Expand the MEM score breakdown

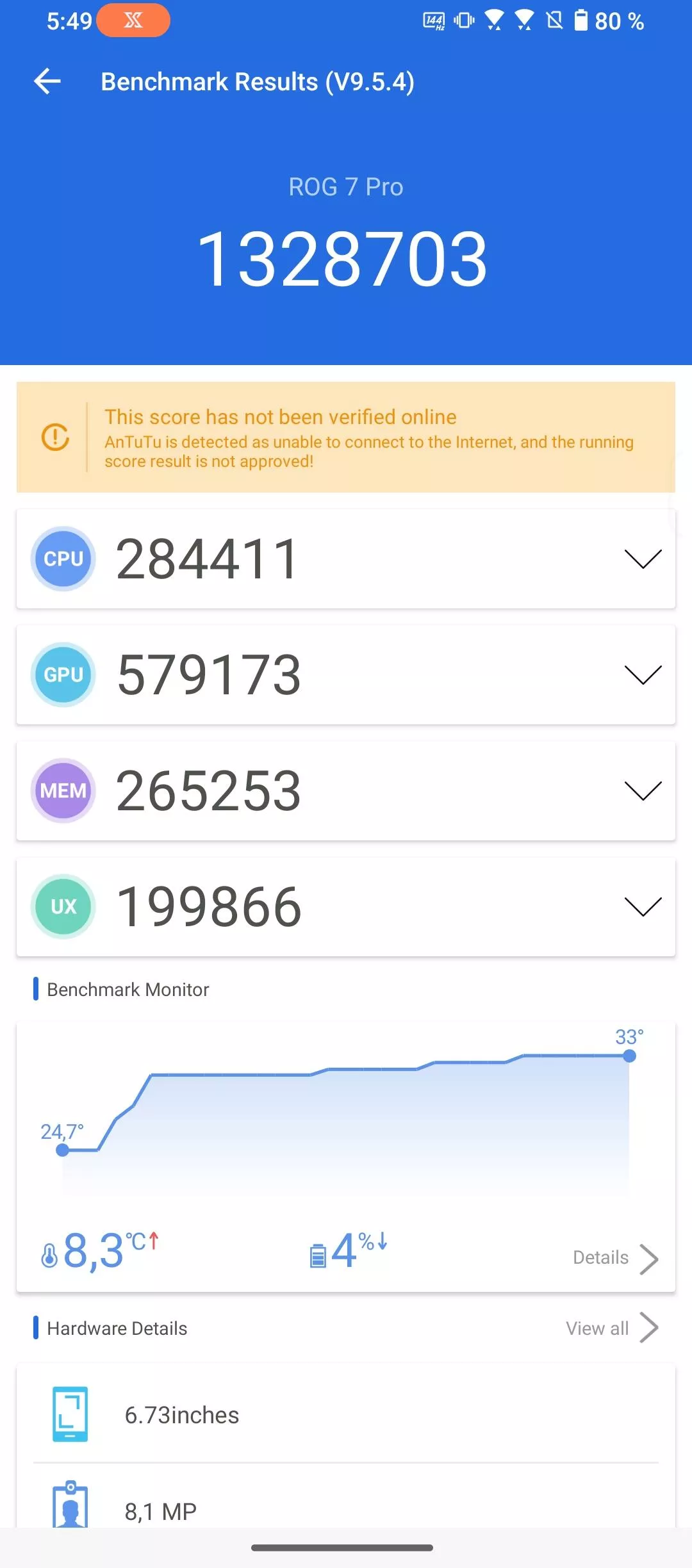(643, 791)
